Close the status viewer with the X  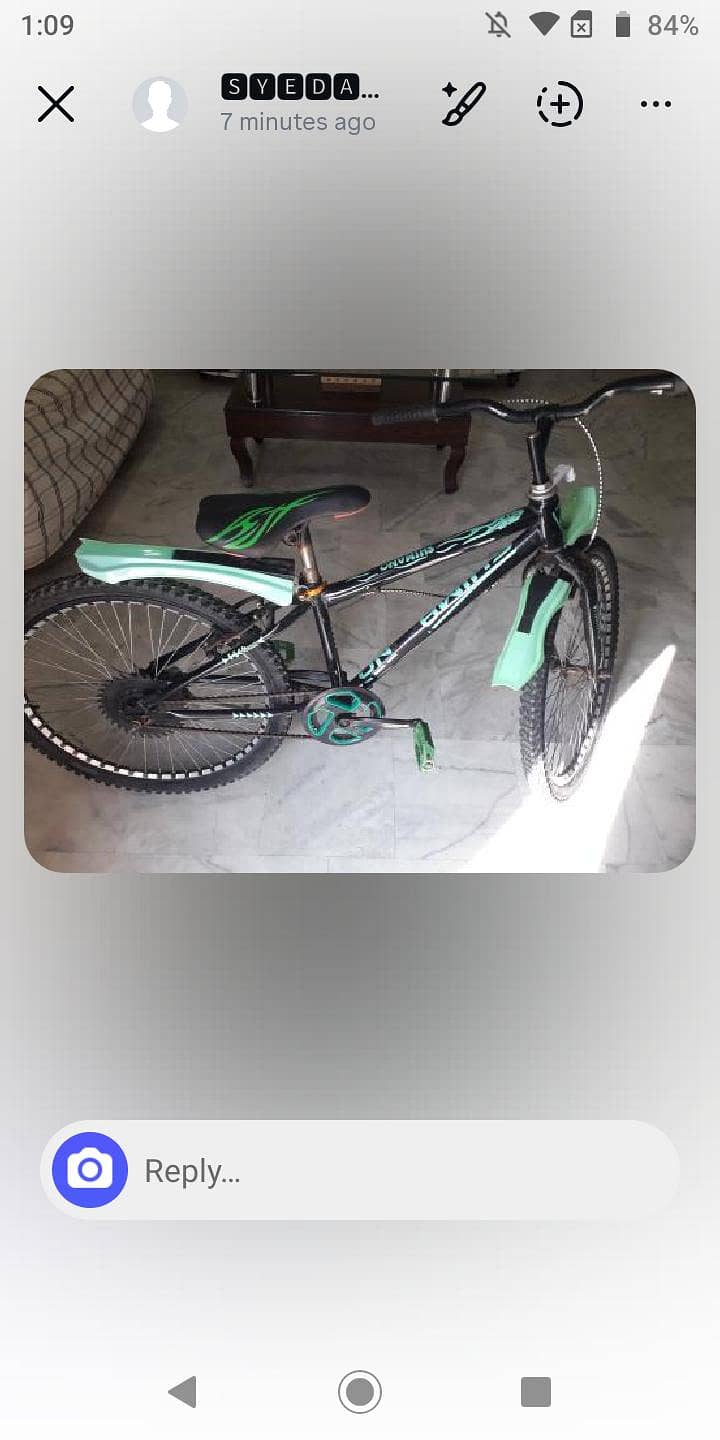[55, 103]
